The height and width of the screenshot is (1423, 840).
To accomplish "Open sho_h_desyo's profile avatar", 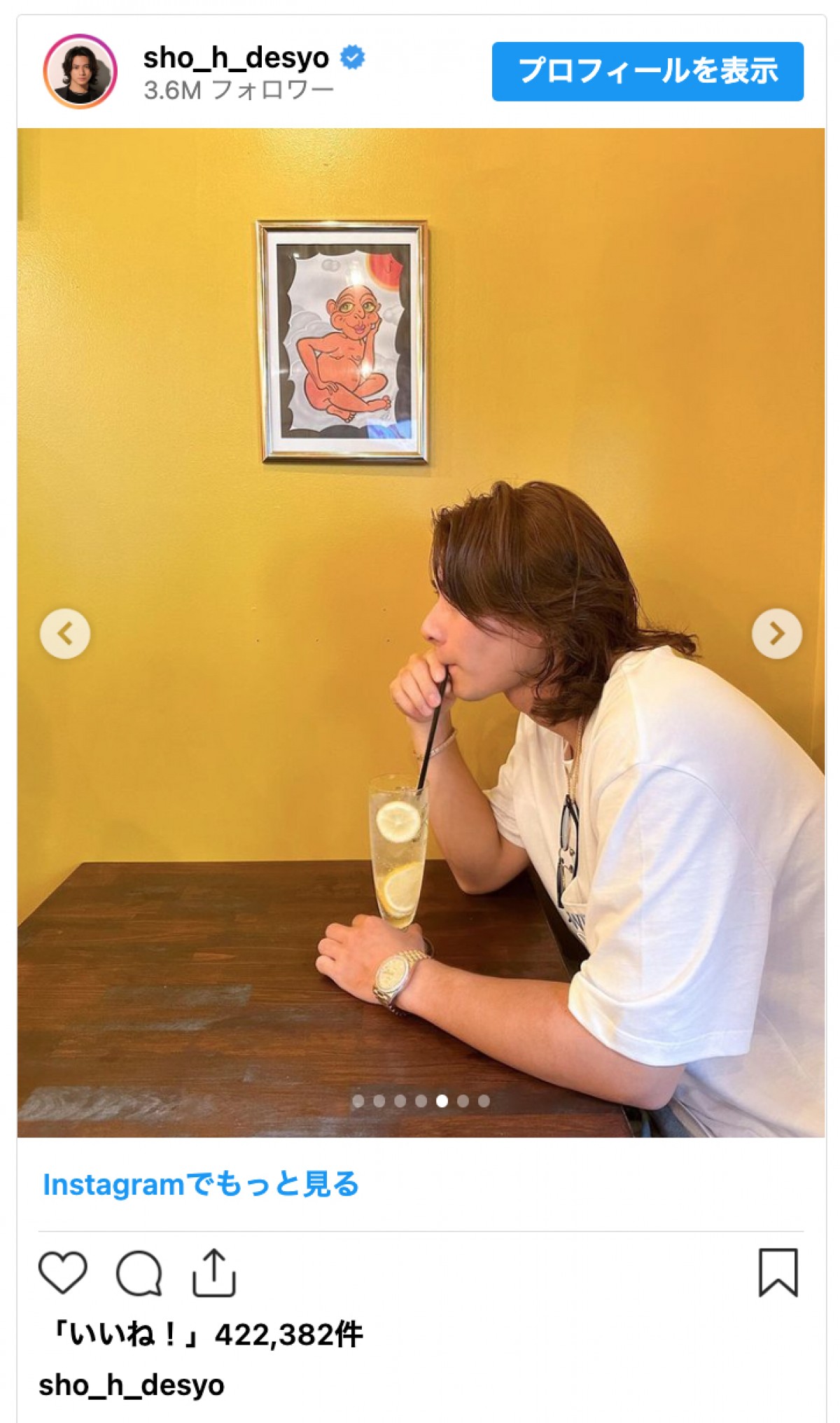I will pyautogui.click(x=80, y=71).
